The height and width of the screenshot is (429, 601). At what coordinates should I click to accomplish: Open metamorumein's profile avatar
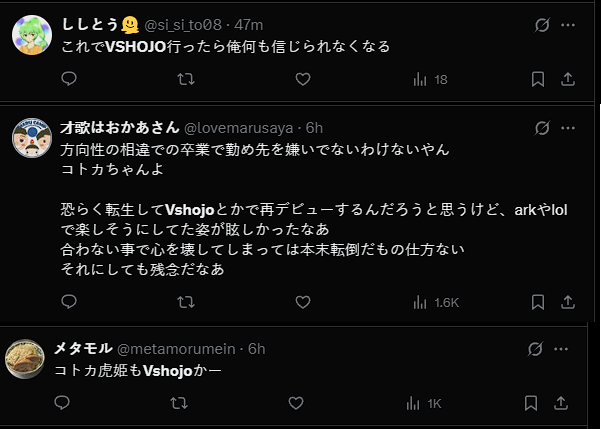[25, 359]
